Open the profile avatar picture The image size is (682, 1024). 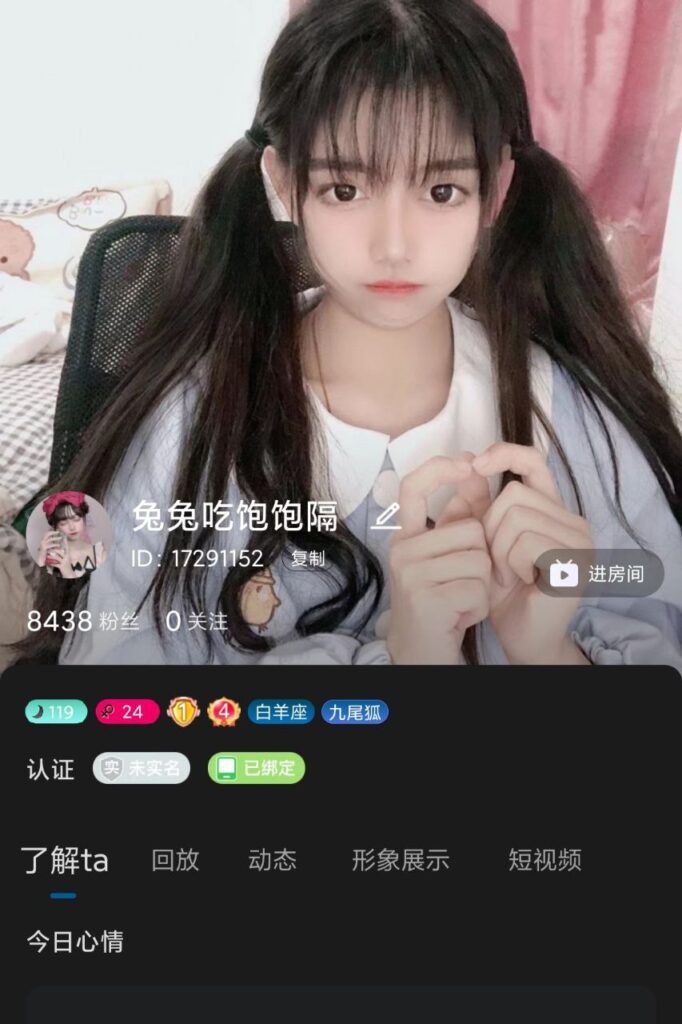pos(69,535)
